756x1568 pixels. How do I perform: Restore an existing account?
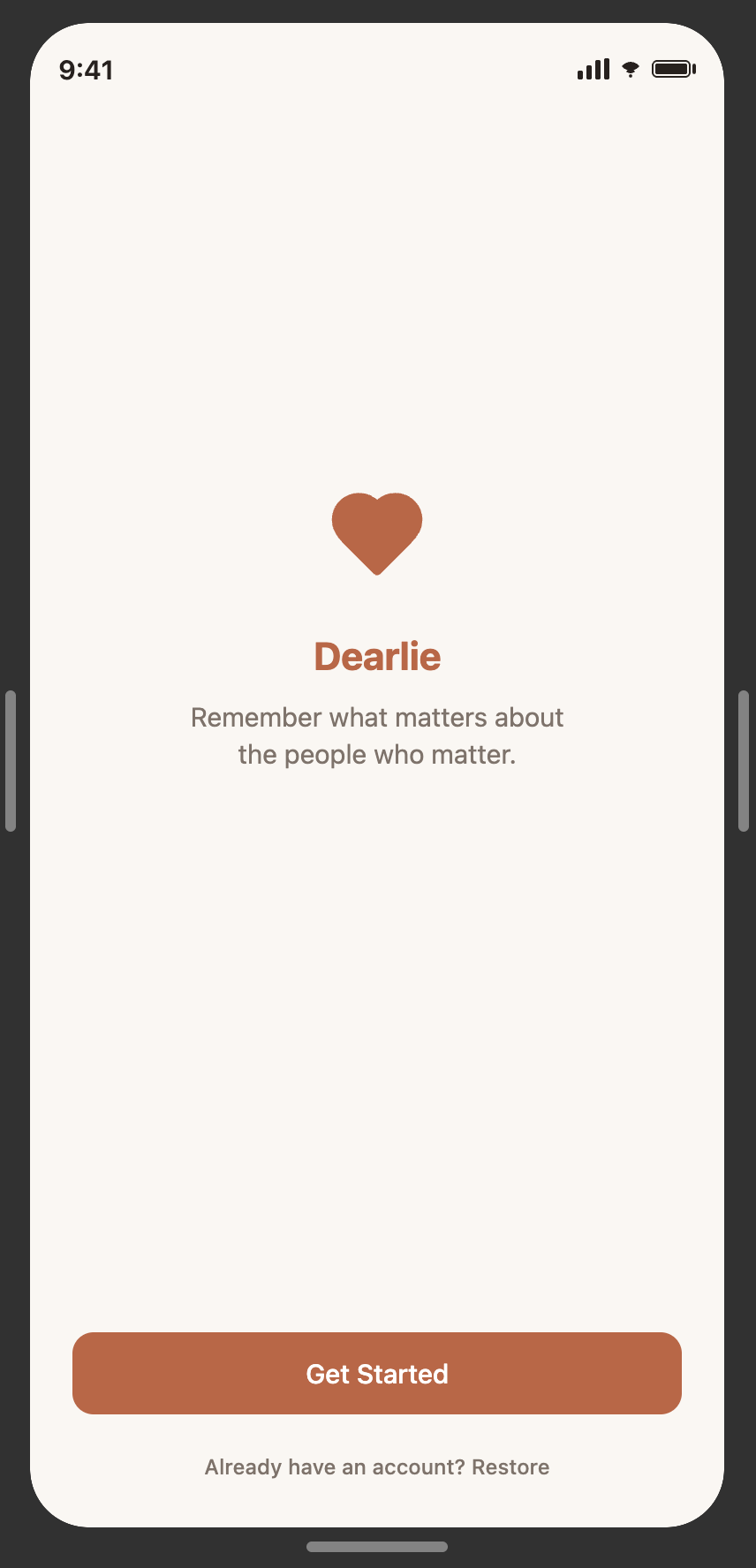tap(510, 1466)
